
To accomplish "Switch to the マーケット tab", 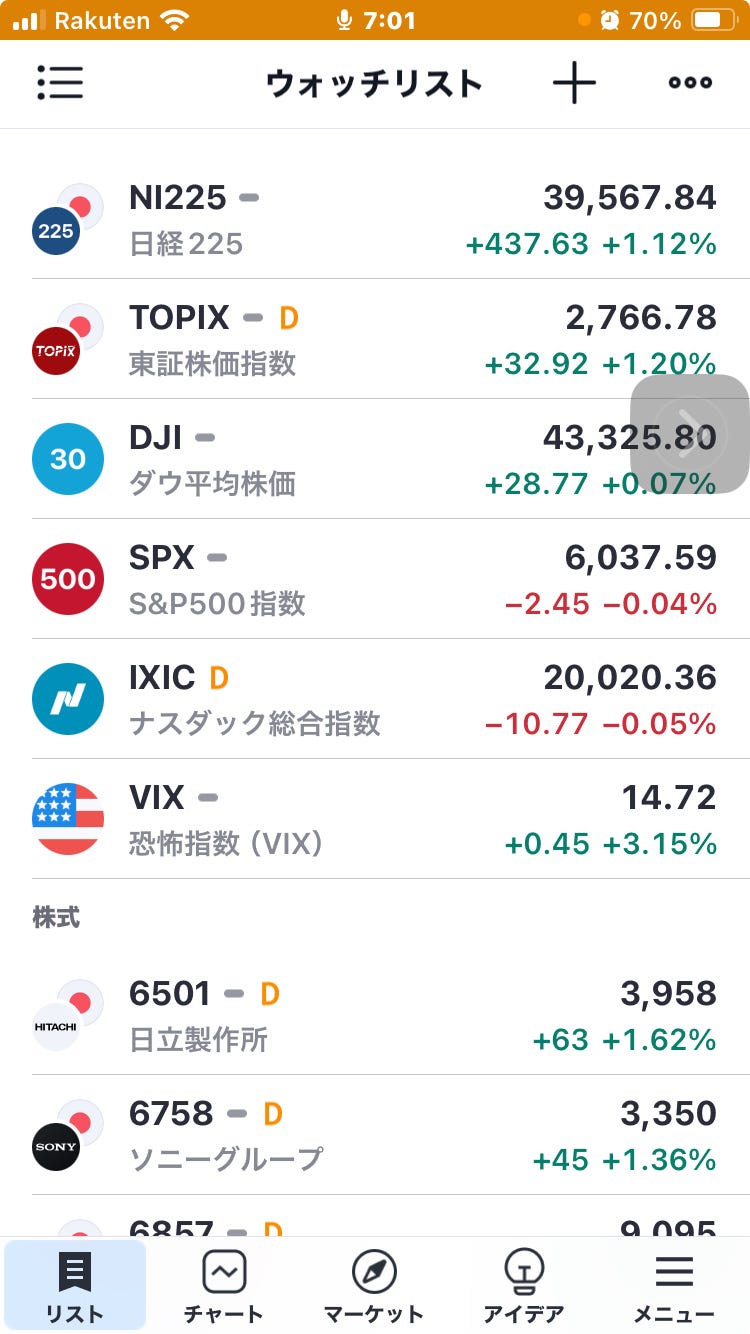I will coord(374,1286).
